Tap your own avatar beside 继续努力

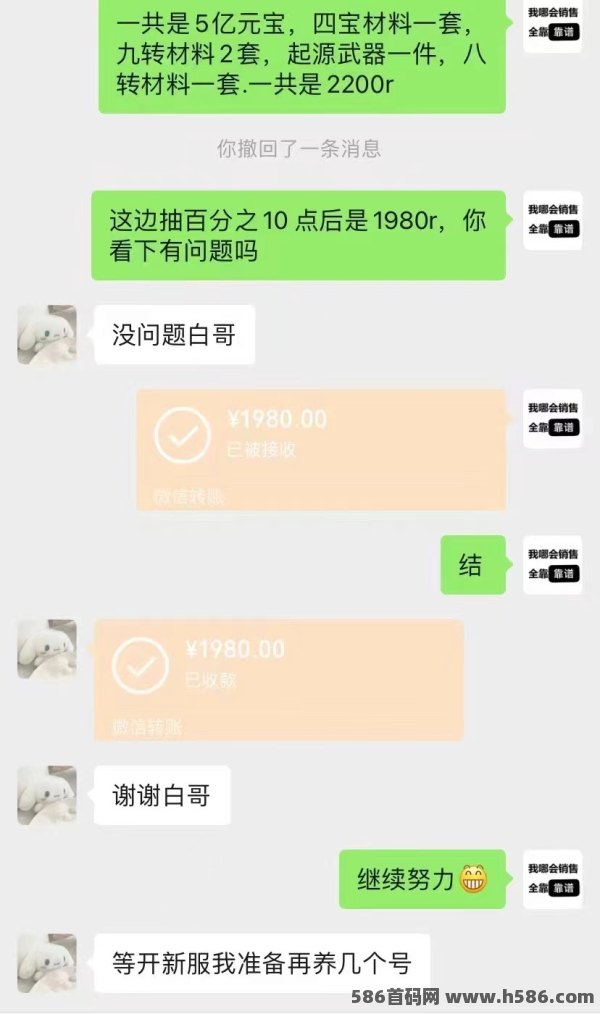553,879
